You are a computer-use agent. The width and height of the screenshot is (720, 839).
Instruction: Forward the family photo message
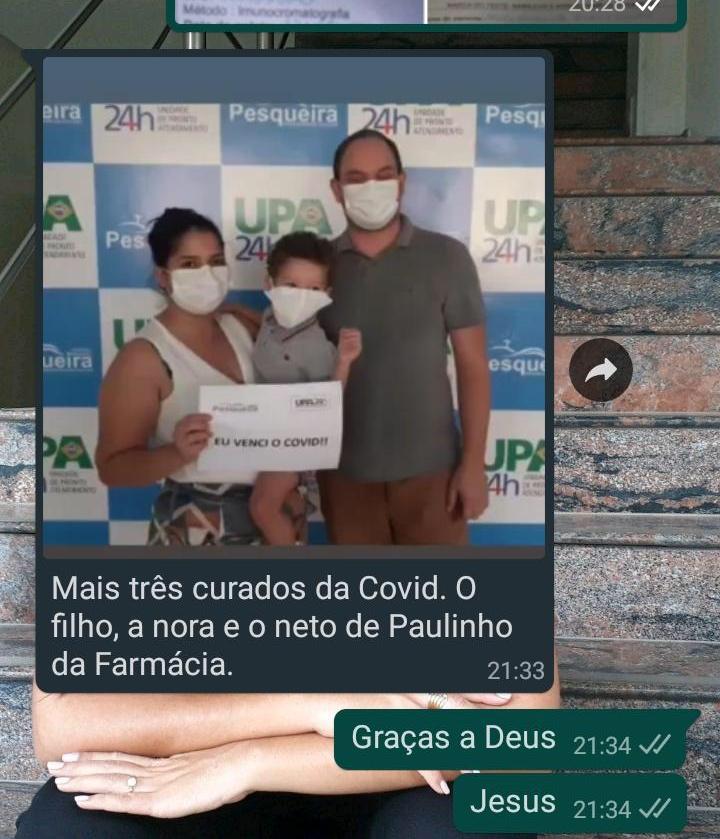tap(600, 372)
